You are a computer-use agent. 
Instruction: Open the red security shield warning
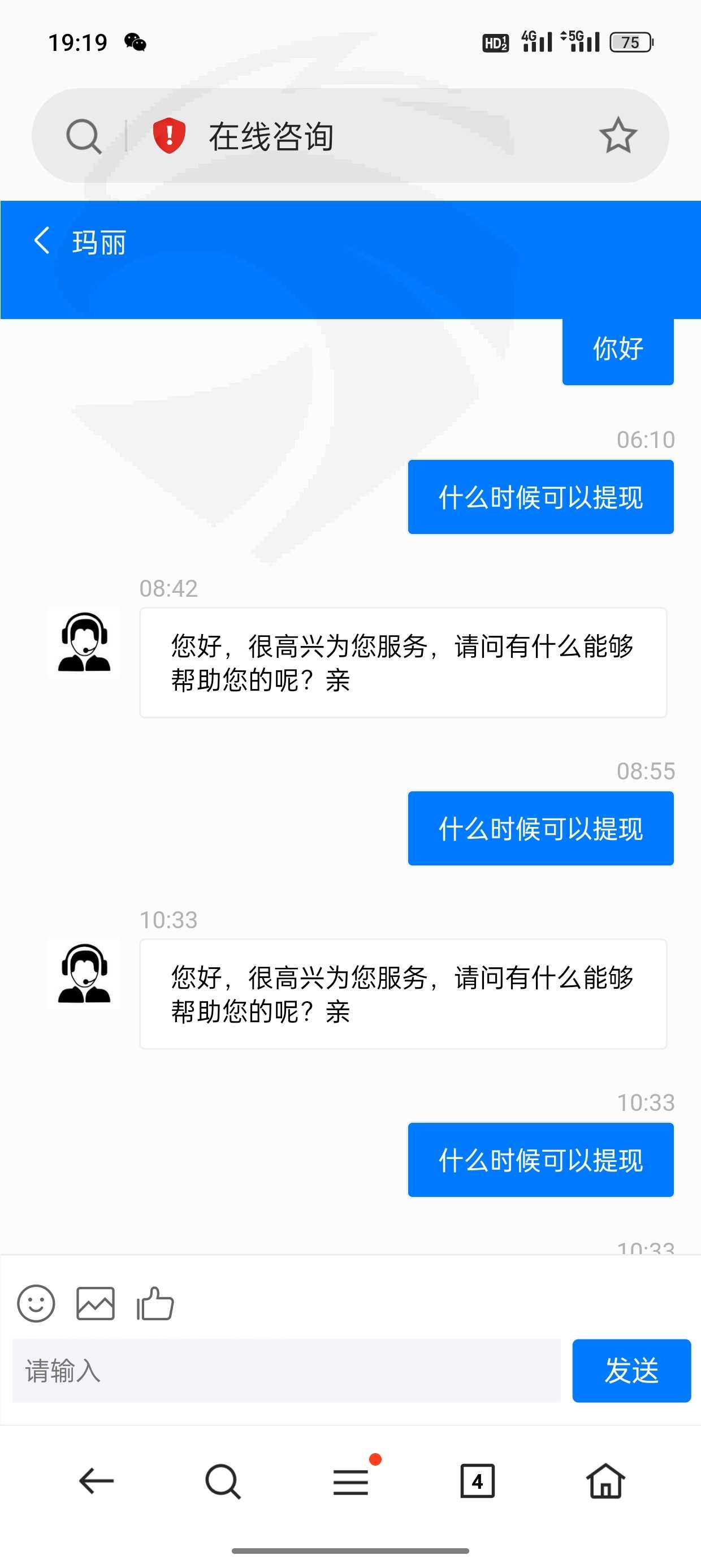click(168, 135)
